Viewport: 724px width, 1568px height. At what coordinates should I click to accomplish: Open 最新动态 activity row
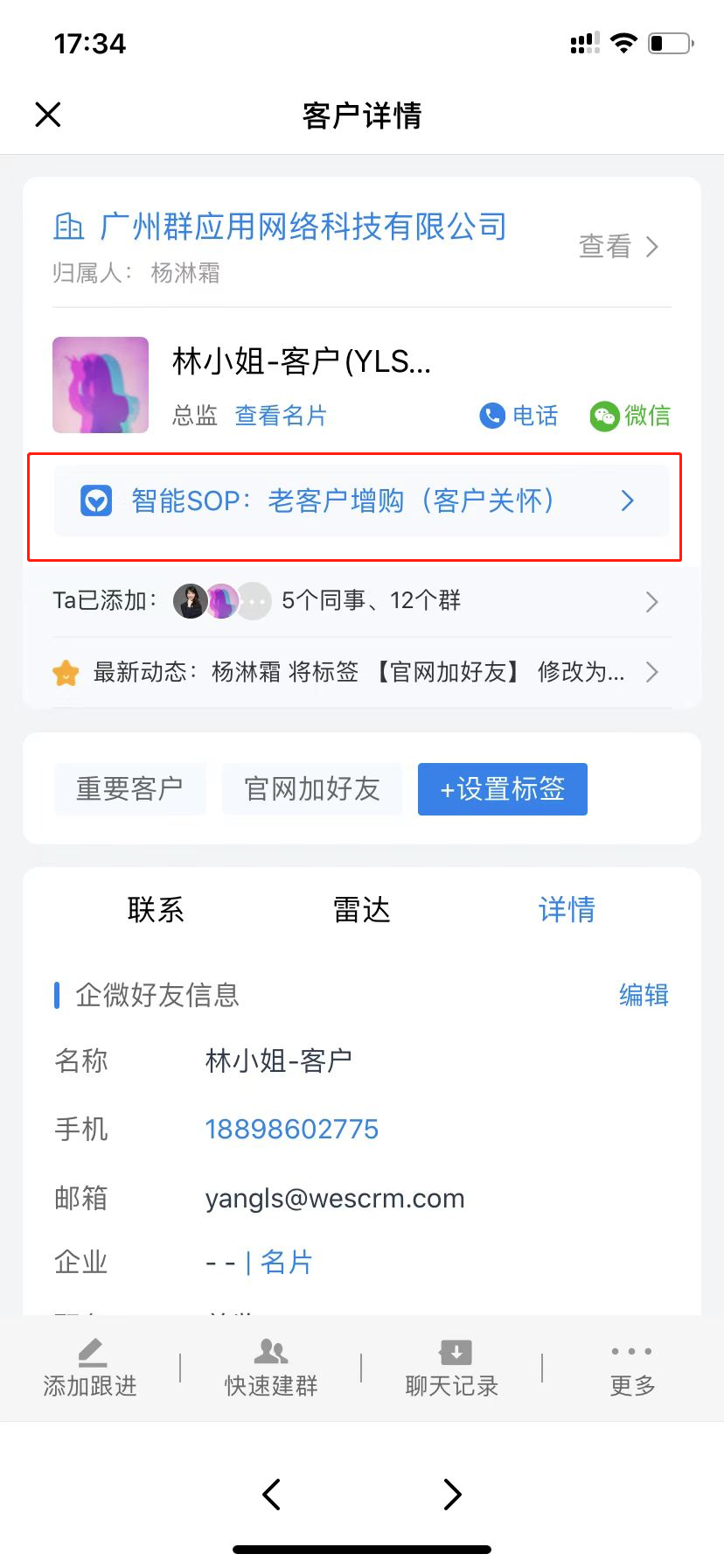click(x=361, y=672)
